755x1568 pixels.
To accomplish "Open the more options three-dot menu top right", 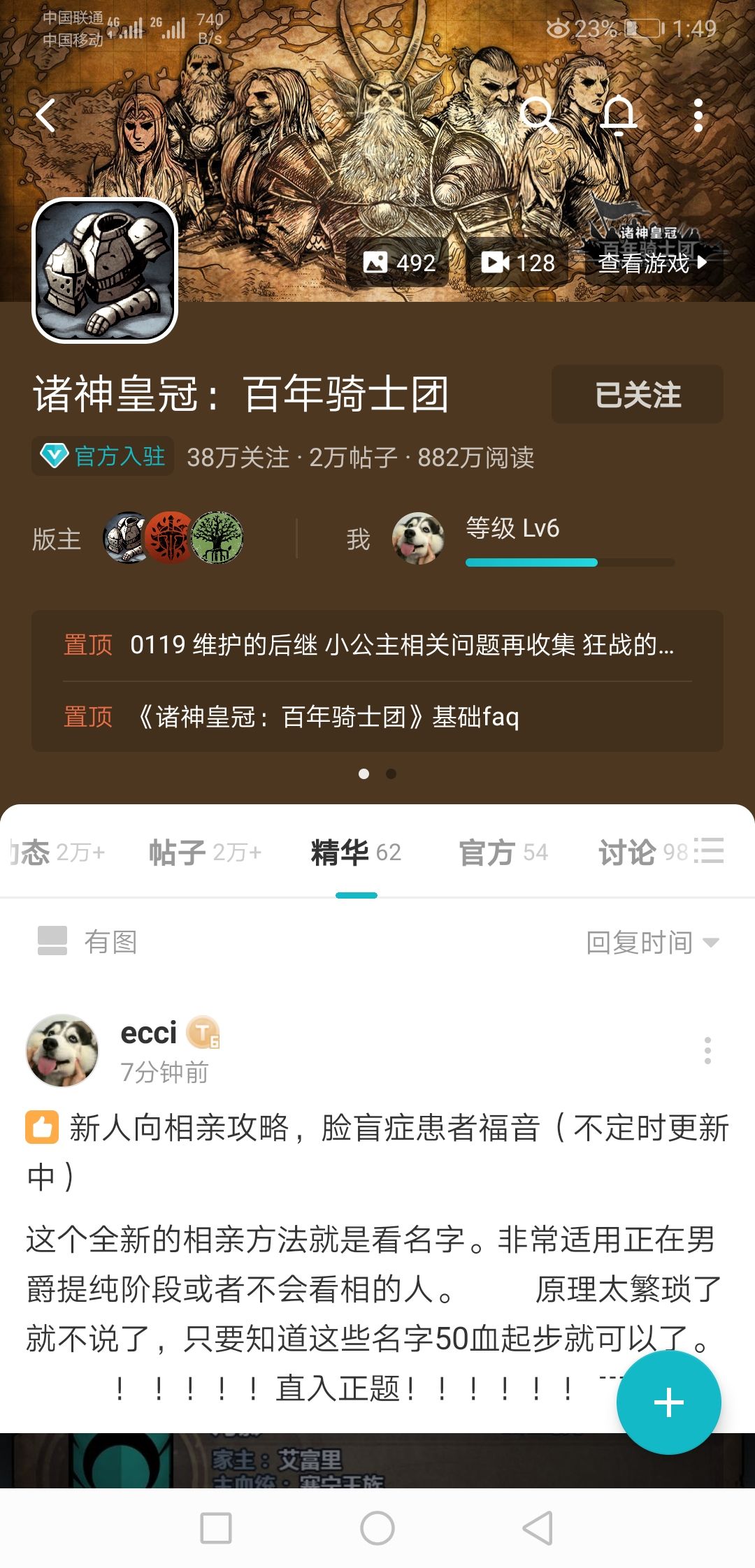I will click(699, 116).
